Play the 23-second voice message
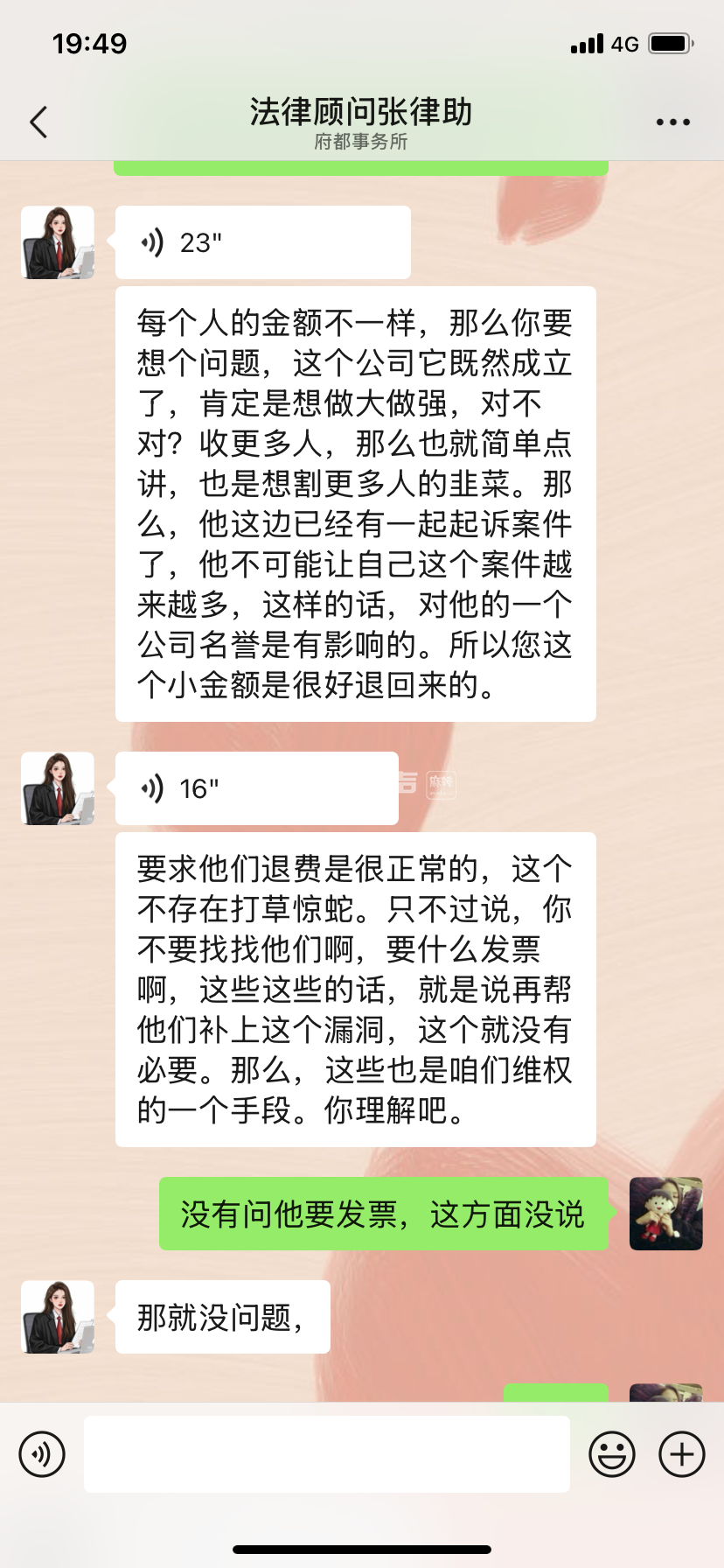 (262, 242)
